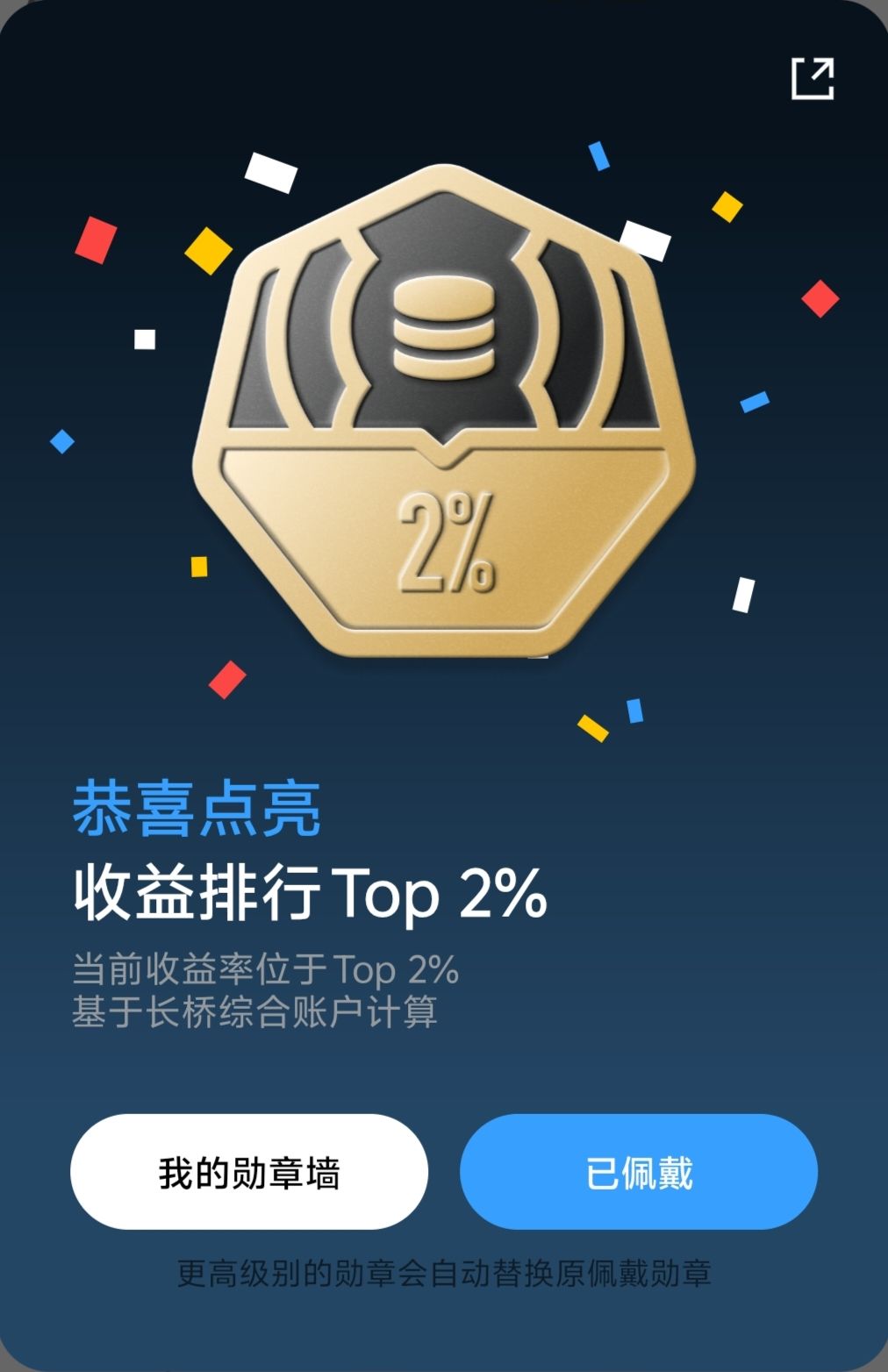The image size is (888, 1372).
Task: Share the badge via top-right share icon
Action: (813, 79)
